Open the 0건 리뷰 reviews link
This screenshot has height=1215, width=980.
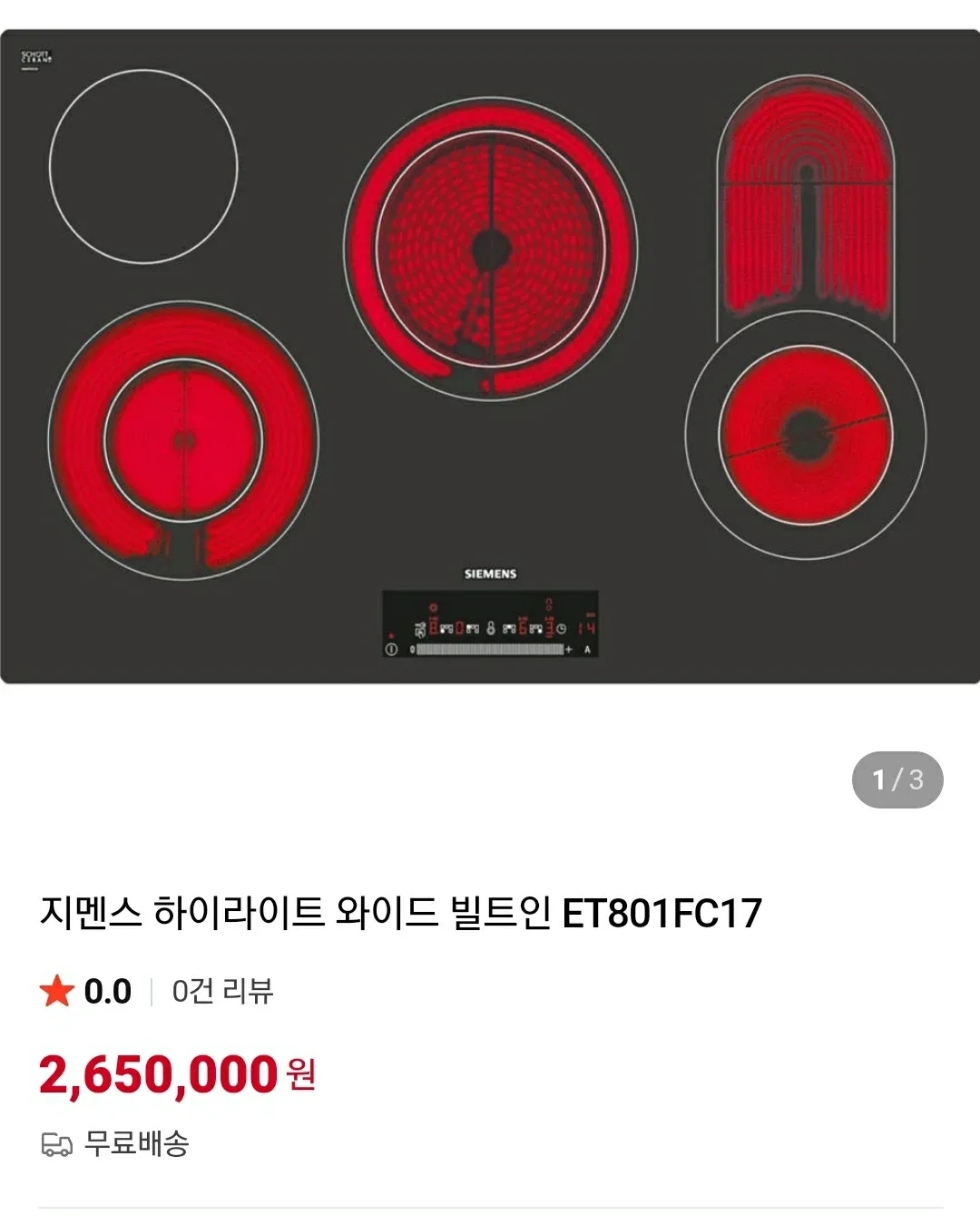[x=222, y=990]
